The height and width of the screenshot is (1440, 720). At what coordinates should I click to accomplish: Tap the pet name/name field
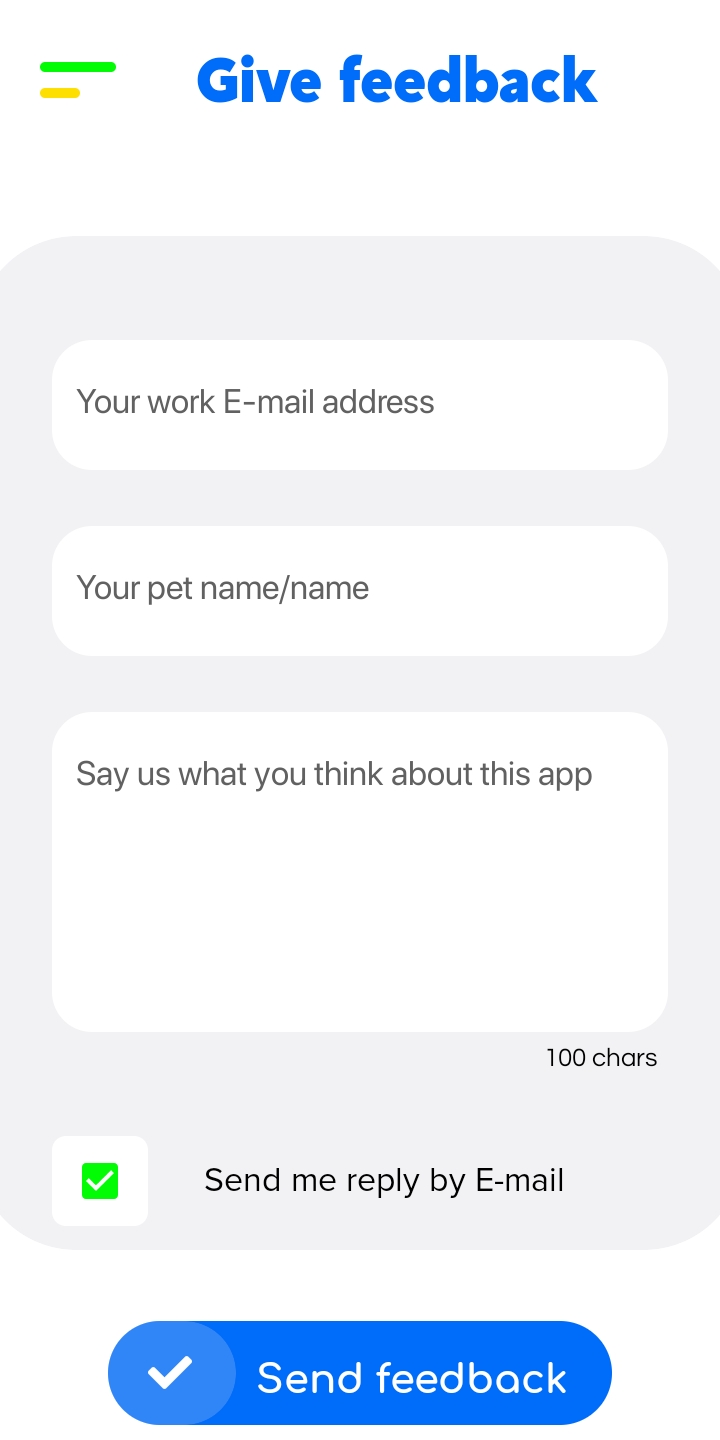[360, 591]
